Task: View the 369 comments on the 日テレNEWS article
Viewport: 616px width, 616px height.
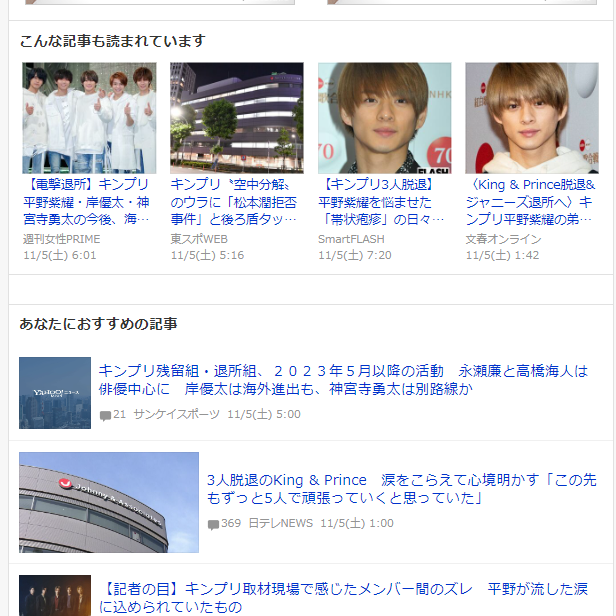Action: coord(225,523)
